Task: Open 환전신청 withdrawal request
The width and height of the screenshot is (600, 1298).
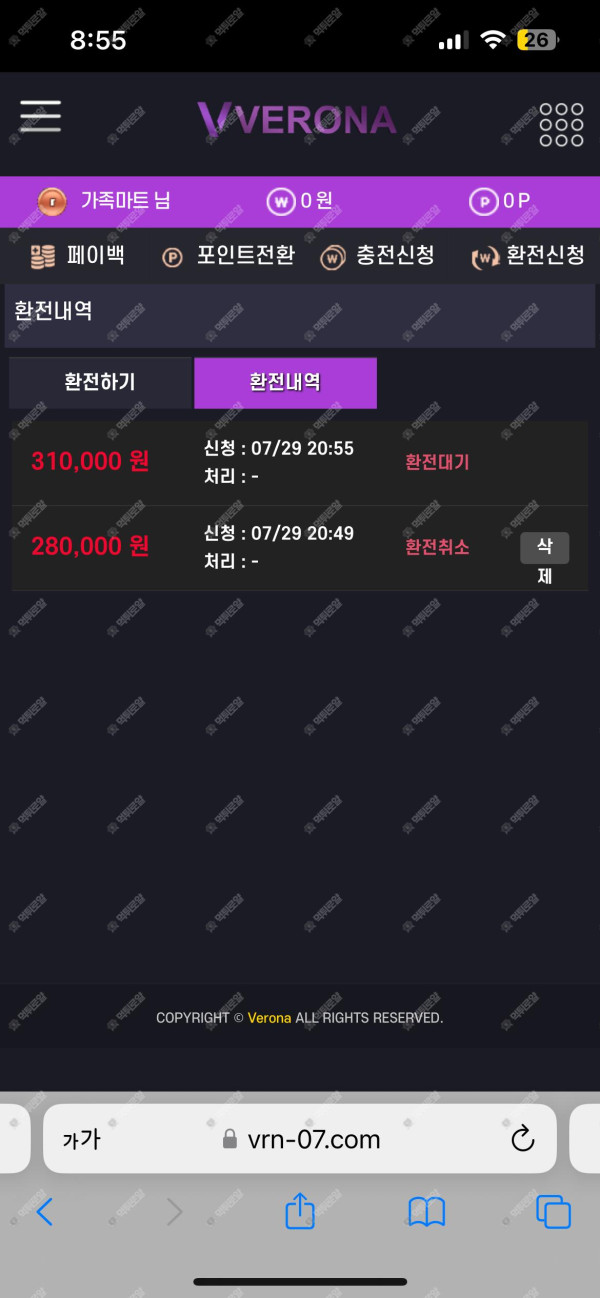Action: pyautogui.click(x=528, y=256)
